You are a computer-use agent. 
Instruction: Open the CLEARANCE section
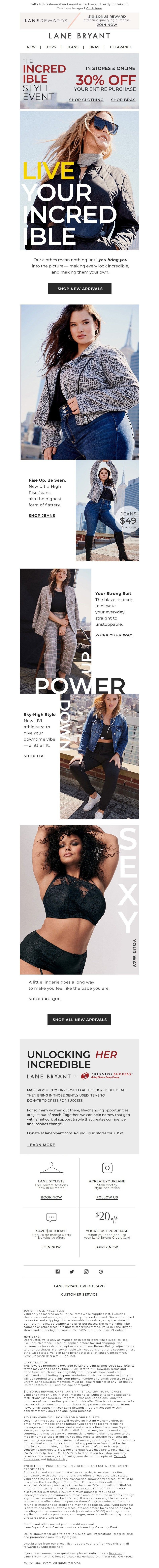(x=121, y=47)
